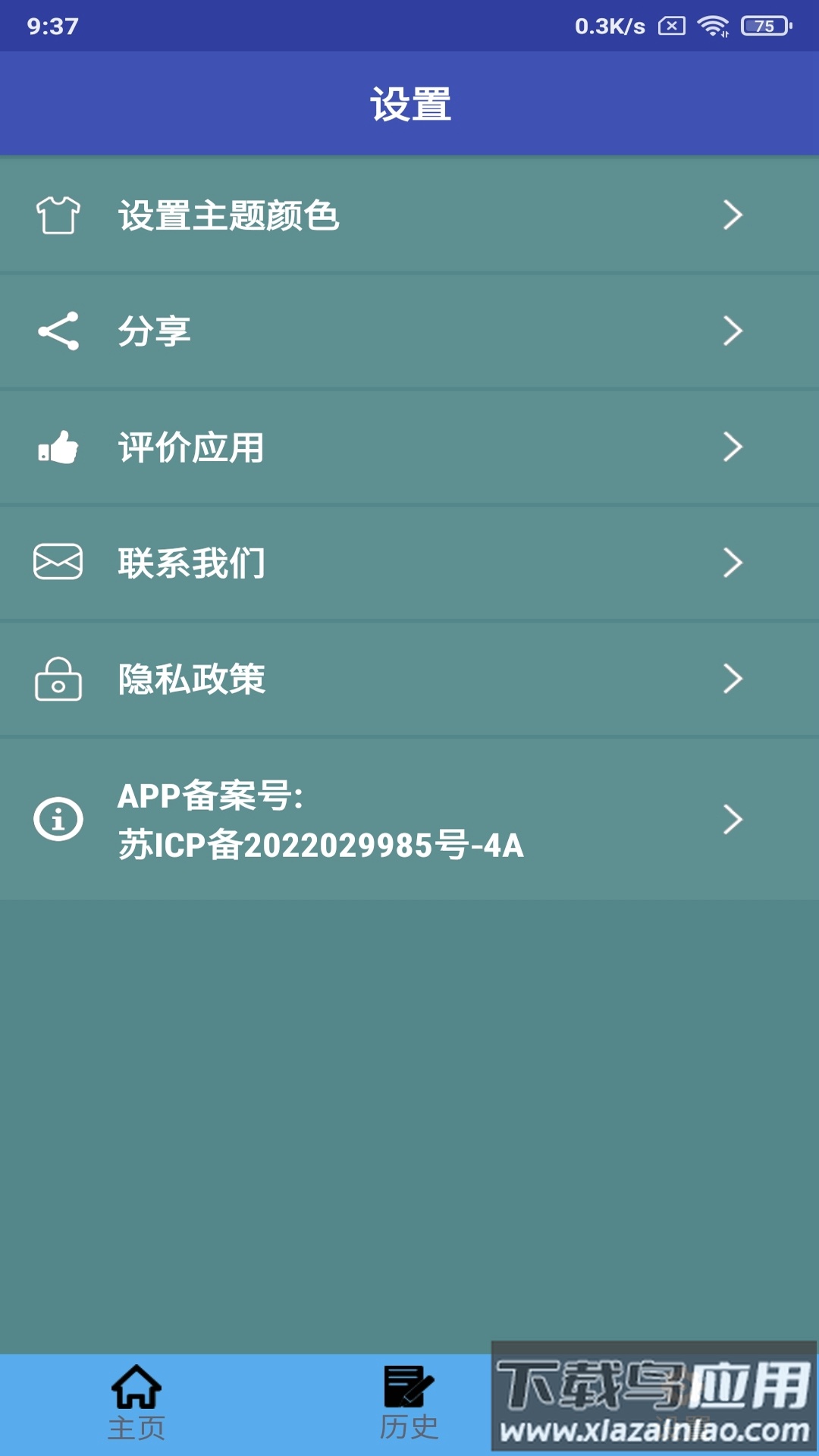Open the 联系我们 option
Image resolution: width=819 pixels, height=1456 pixels.
tap(191, 563)
